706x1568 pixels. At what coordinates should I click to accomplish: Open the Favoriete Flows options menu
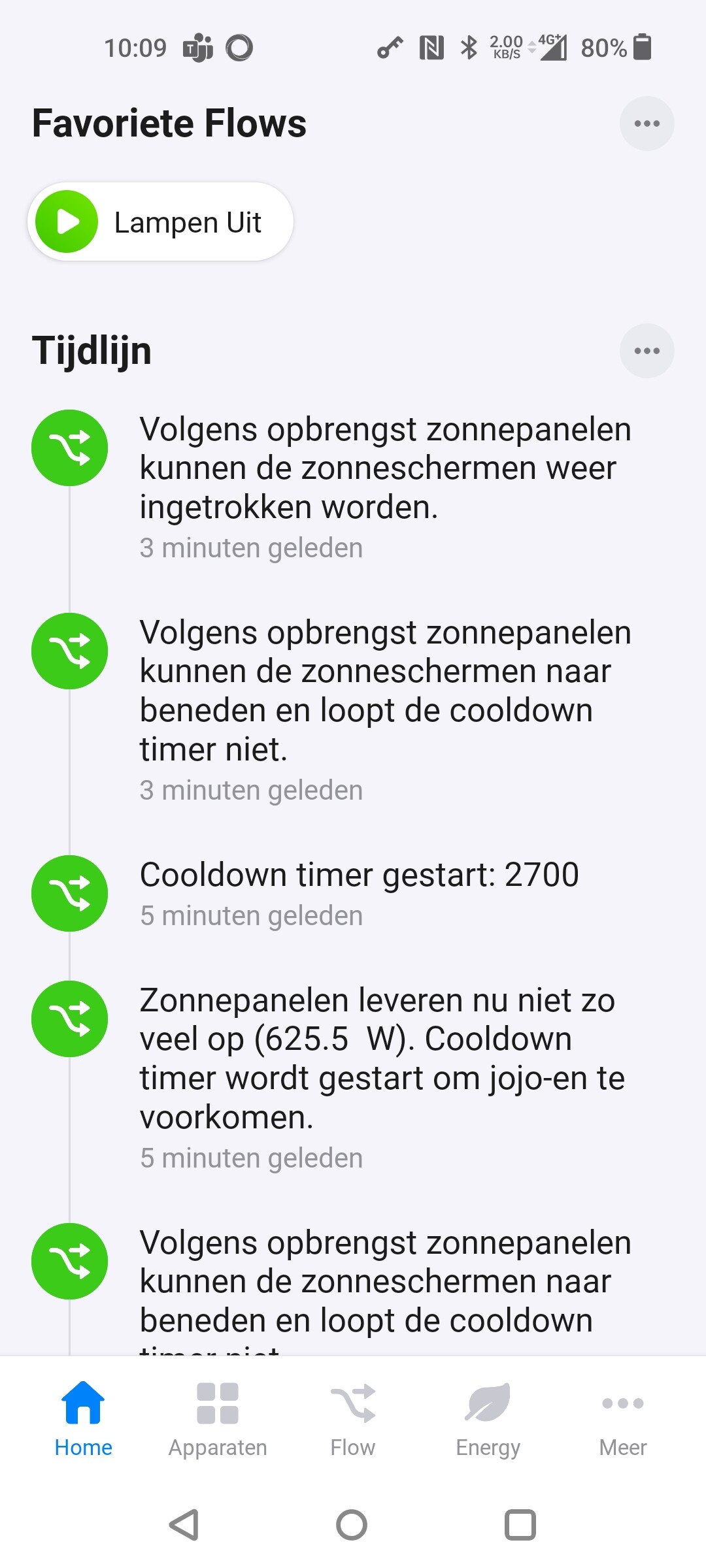(647, 123)
